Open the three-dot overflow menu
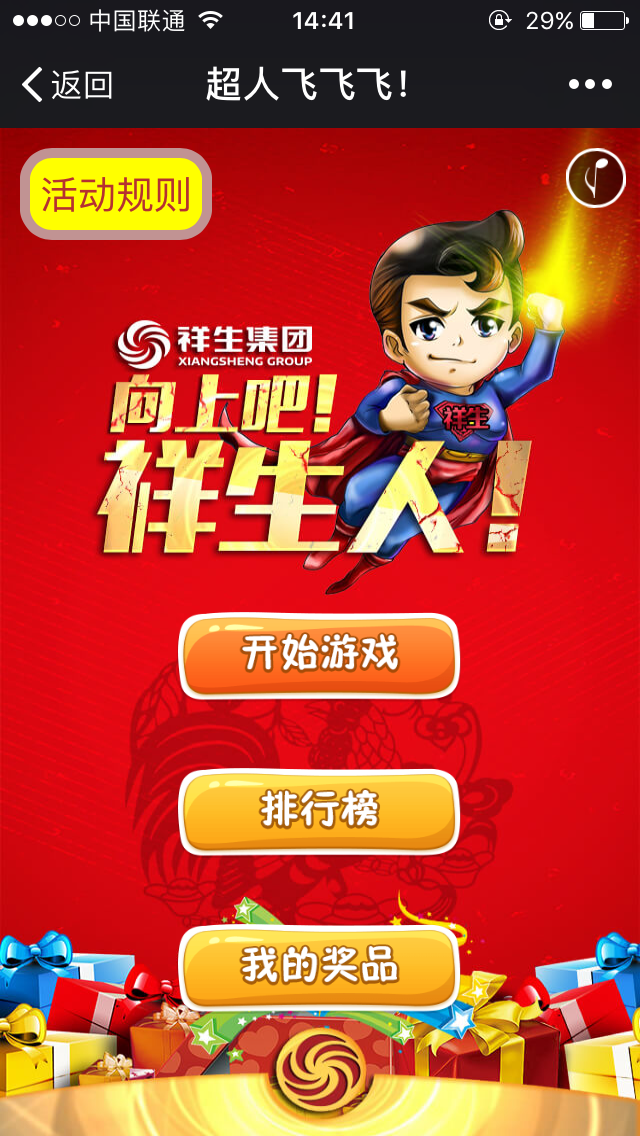This screenshot has width=640, height=1136. coord(590,85)
